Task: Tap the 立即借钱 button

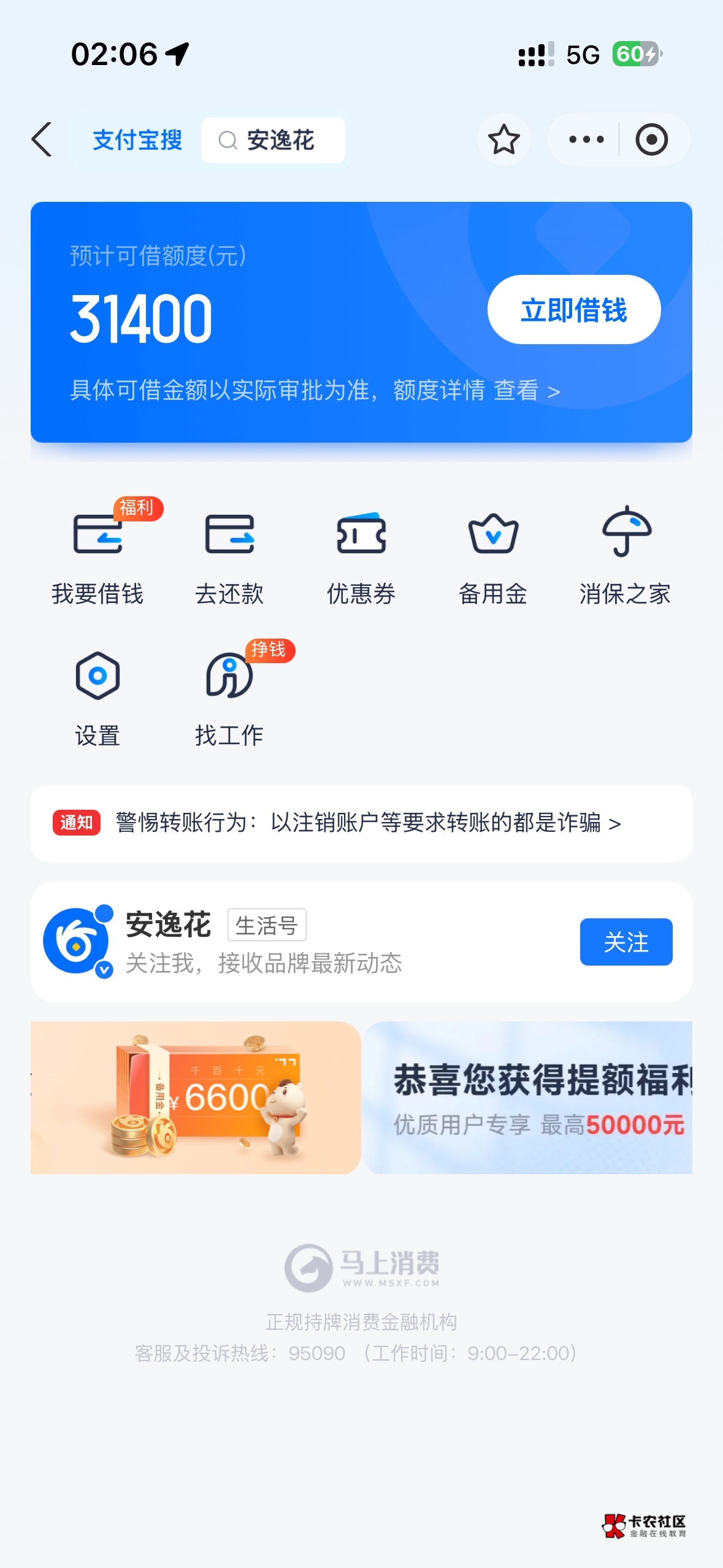Action: (x=573, y=310)
